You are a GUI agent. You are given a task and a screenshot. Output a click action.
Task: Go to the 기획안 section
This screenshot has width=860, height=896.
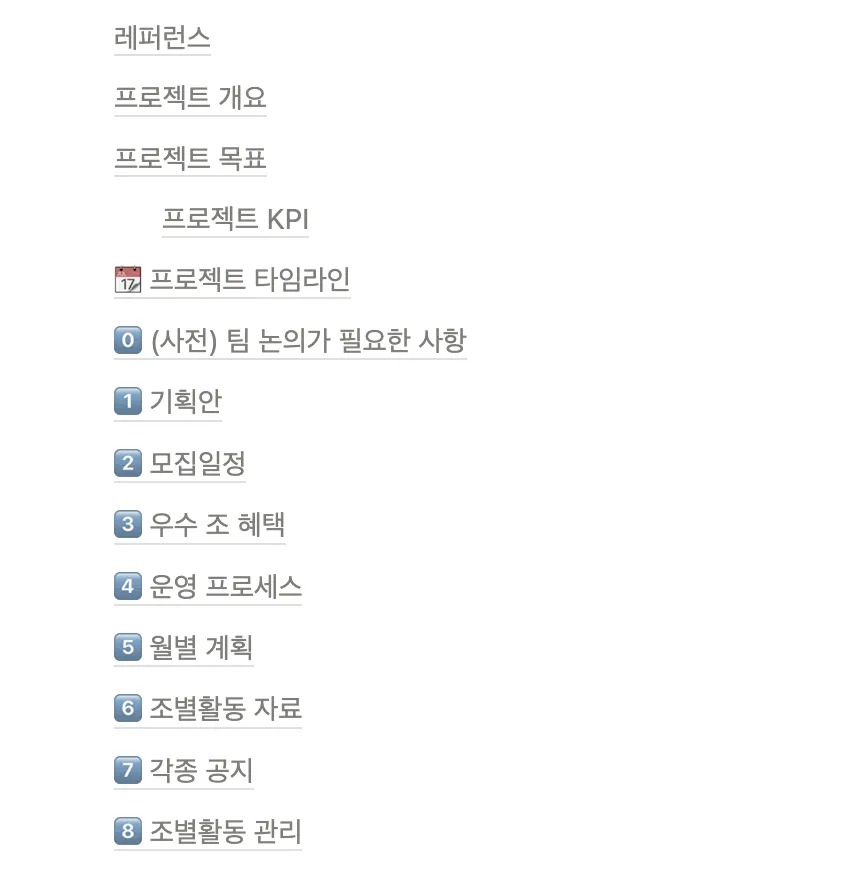(185, 402)
